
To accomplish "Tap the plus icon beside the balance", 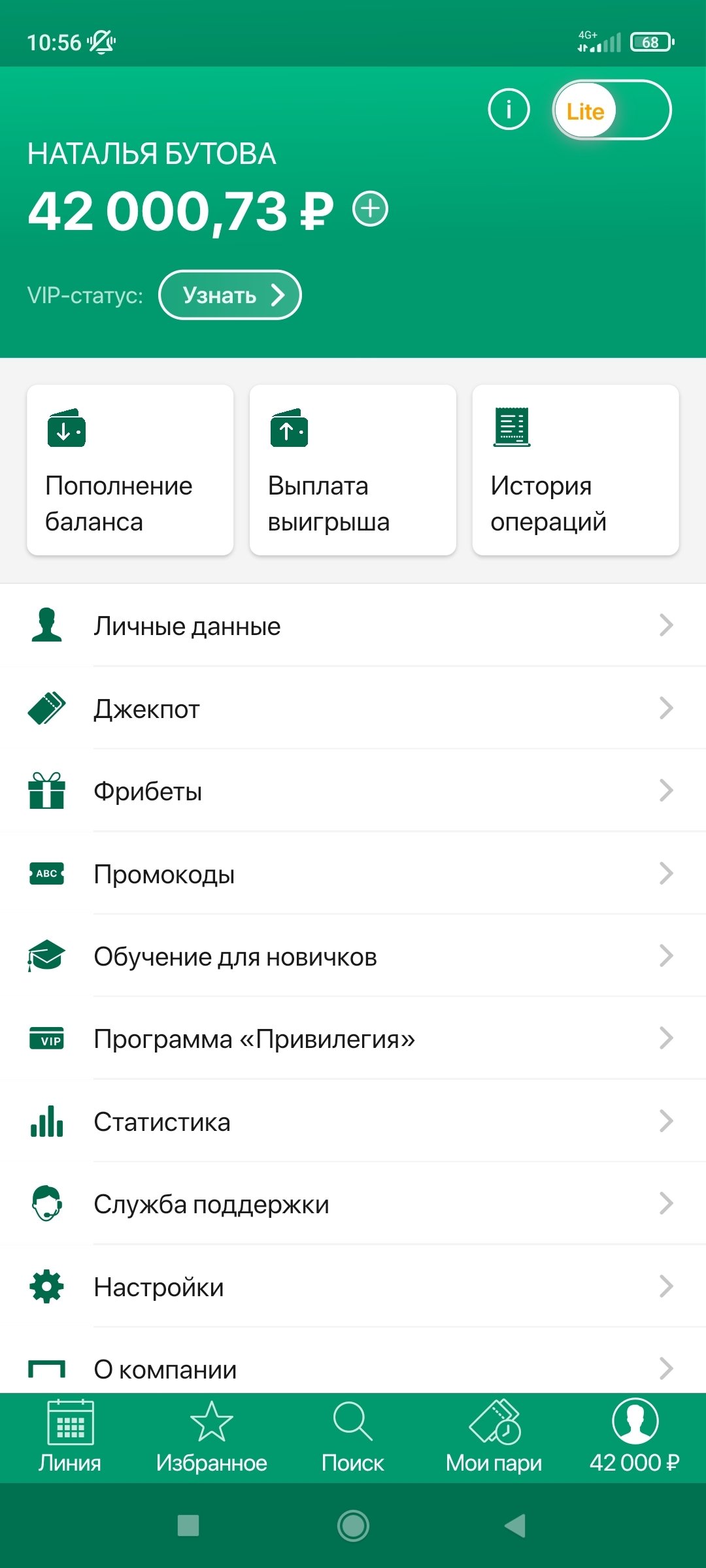I will coord(371,210).
